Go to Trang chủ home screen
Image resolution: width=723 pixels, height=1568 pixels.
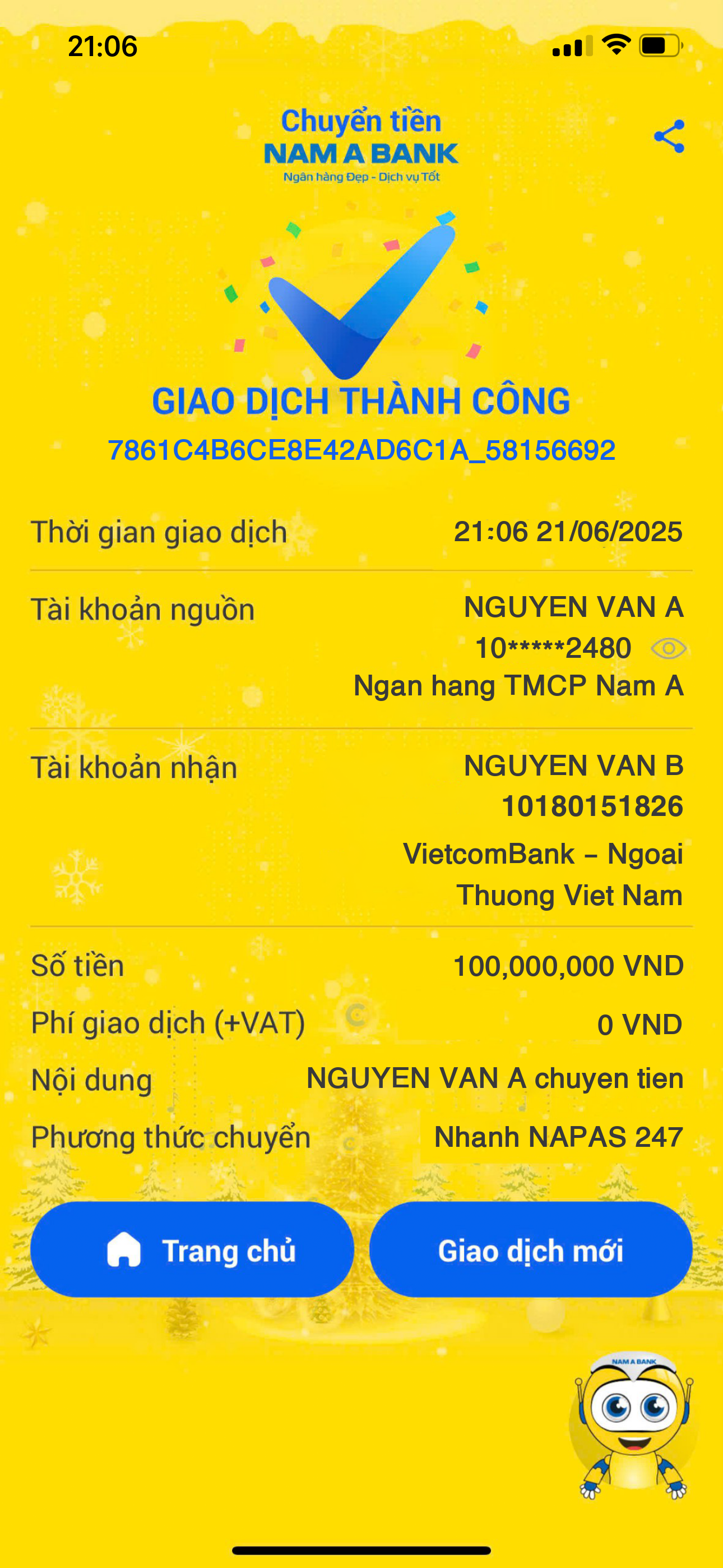tap(192, 1251)
